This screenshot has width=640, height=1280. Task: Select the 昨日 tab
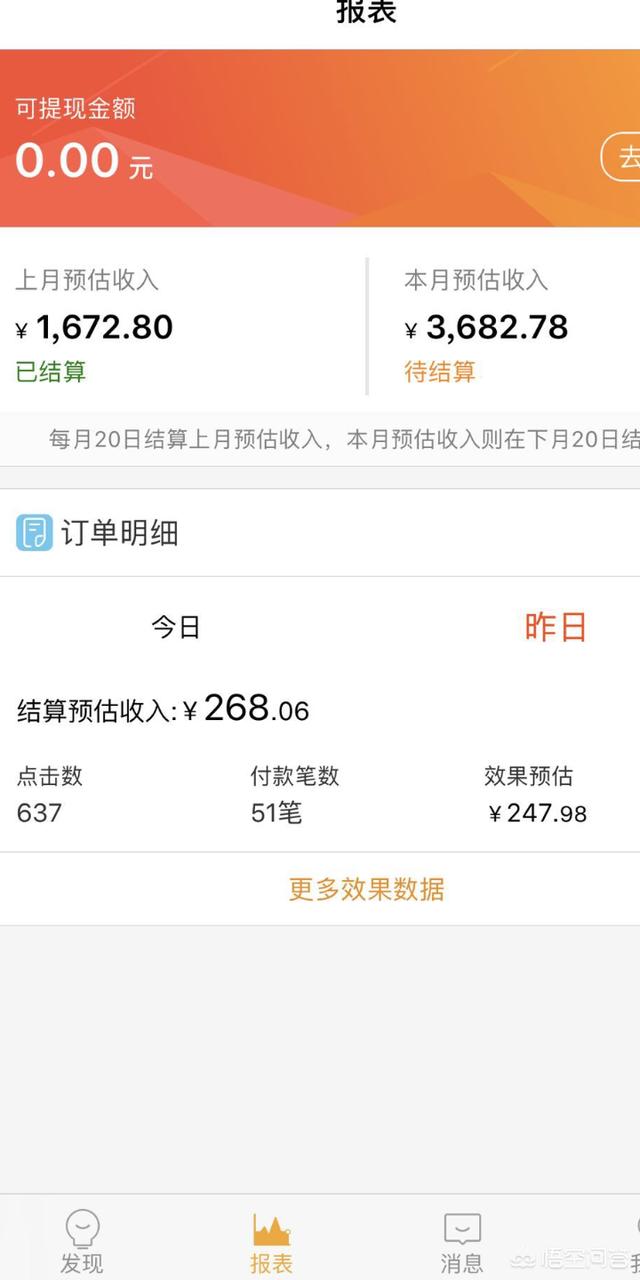[x=555, y=627]
